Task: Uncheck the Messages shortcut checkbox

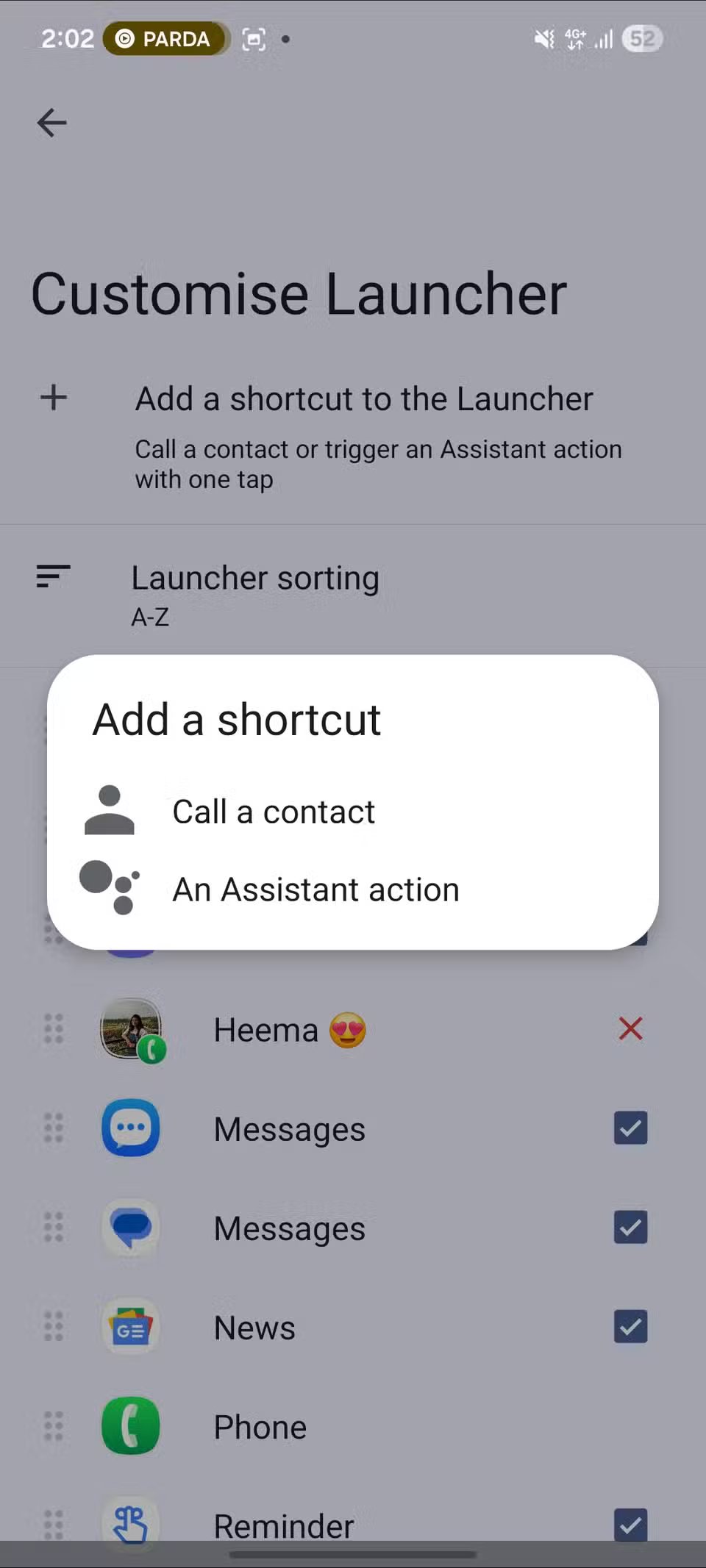Action: (630, 1128)
